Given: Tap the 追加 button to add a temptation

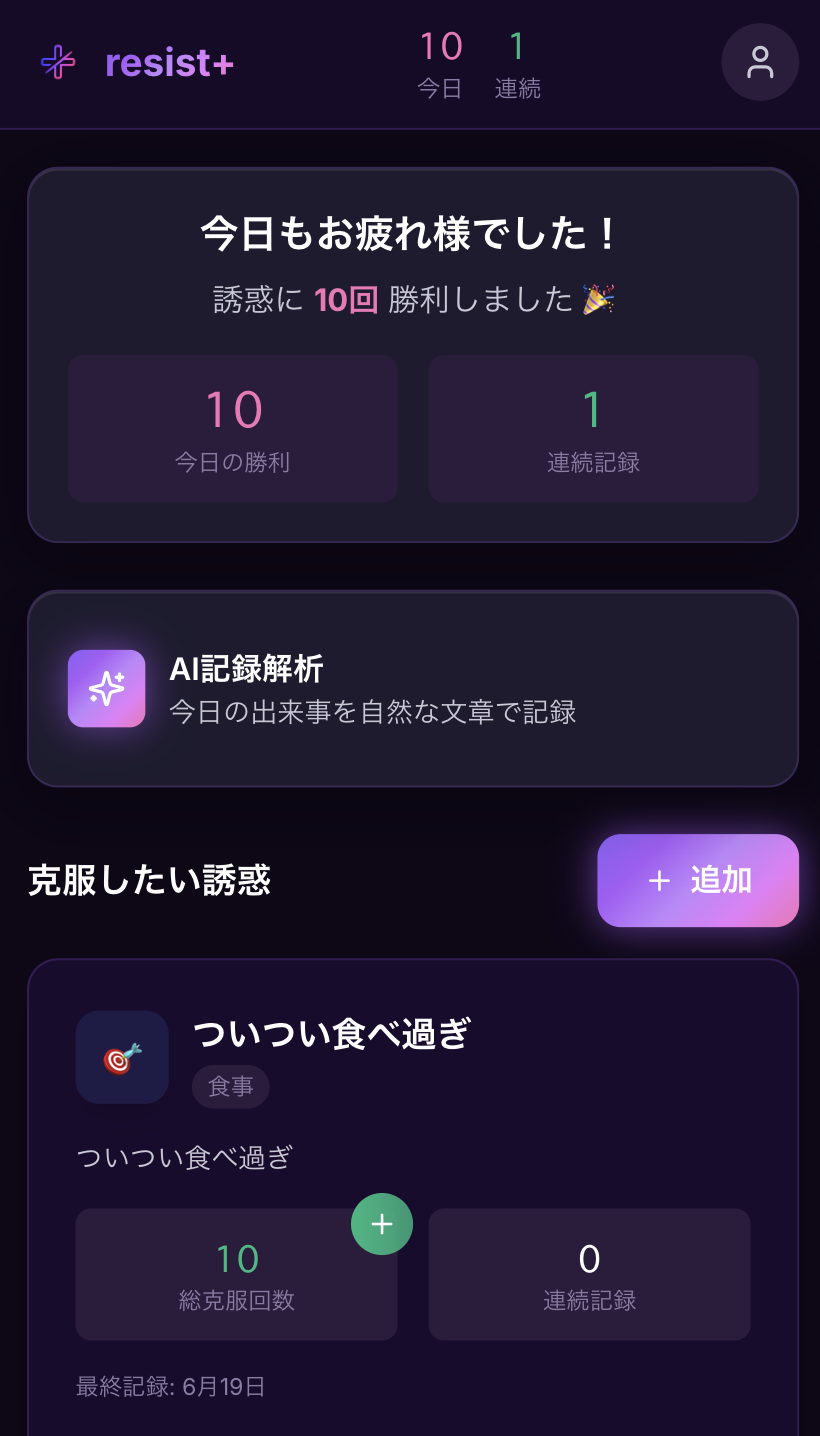Looking at the screenshot, I should pyautogui.click(x=698, y=880).
